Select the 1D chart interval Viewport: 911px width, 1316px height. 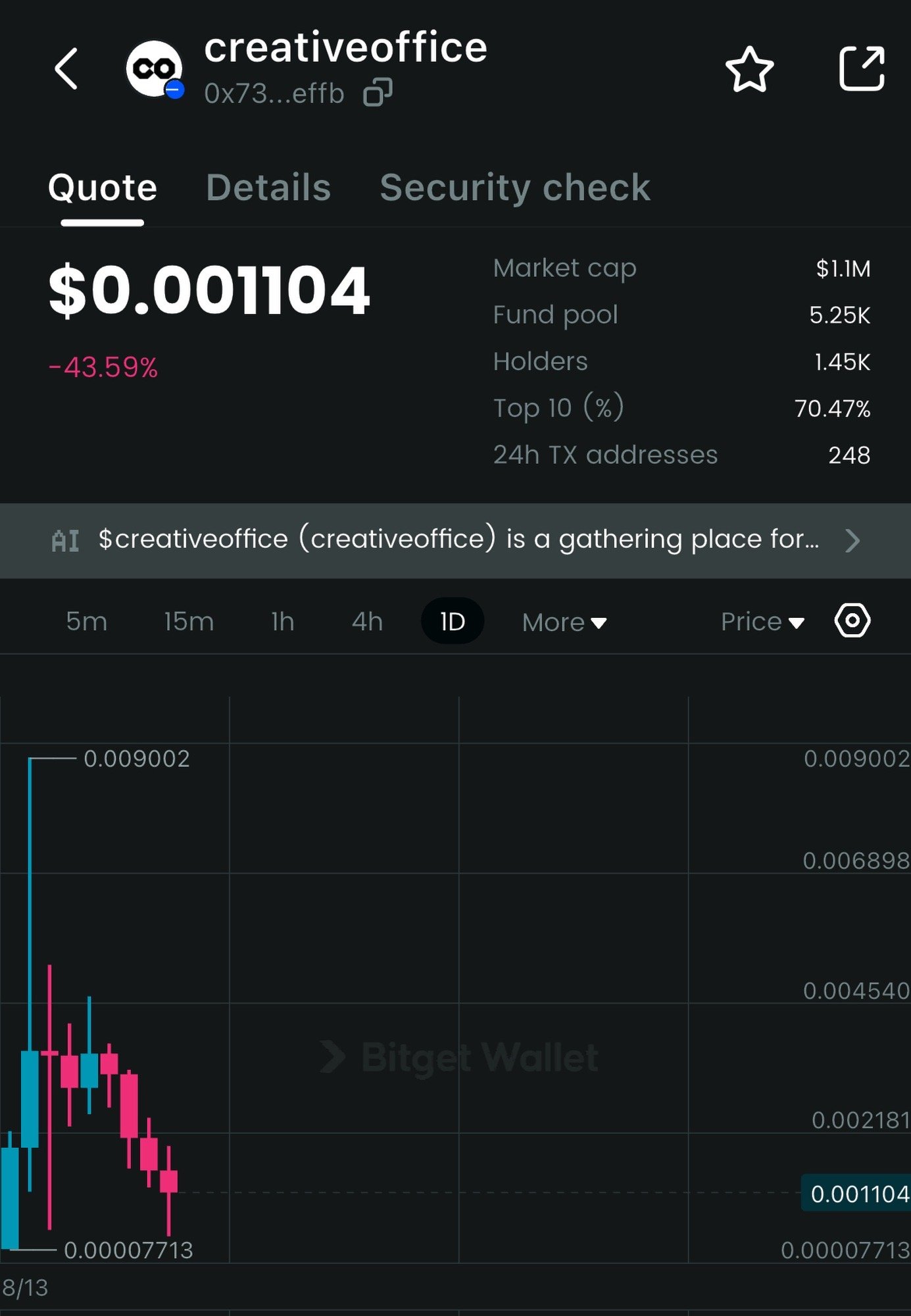(x=453, y=621)
